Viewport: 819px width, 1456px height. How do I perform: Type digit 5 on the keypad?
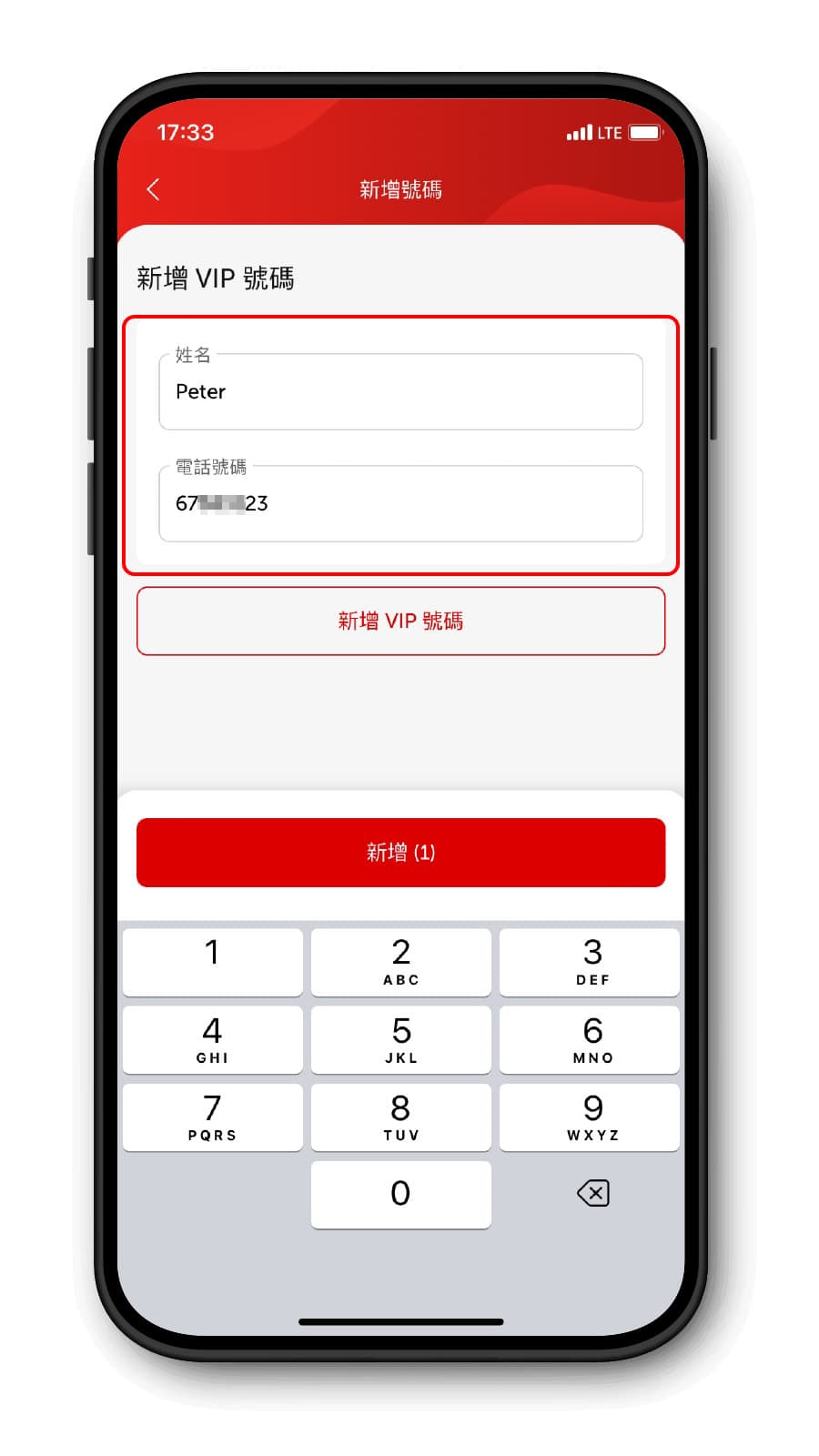[x=400, y=1039]
